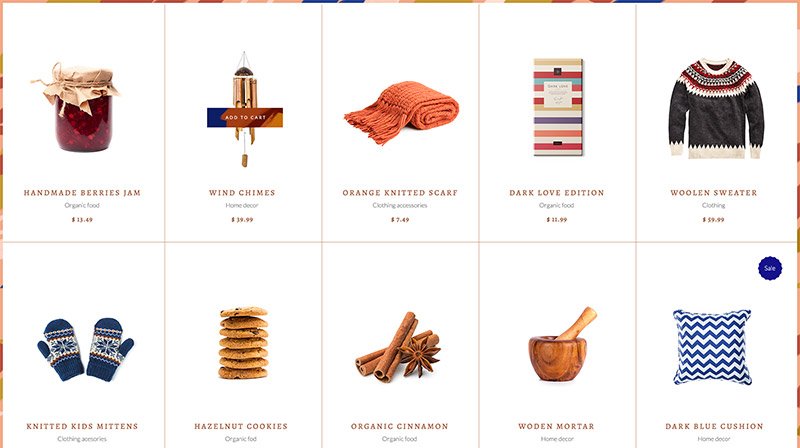
Task: Open Woolen Sweater product page
Action: click(x=714, y=193)
